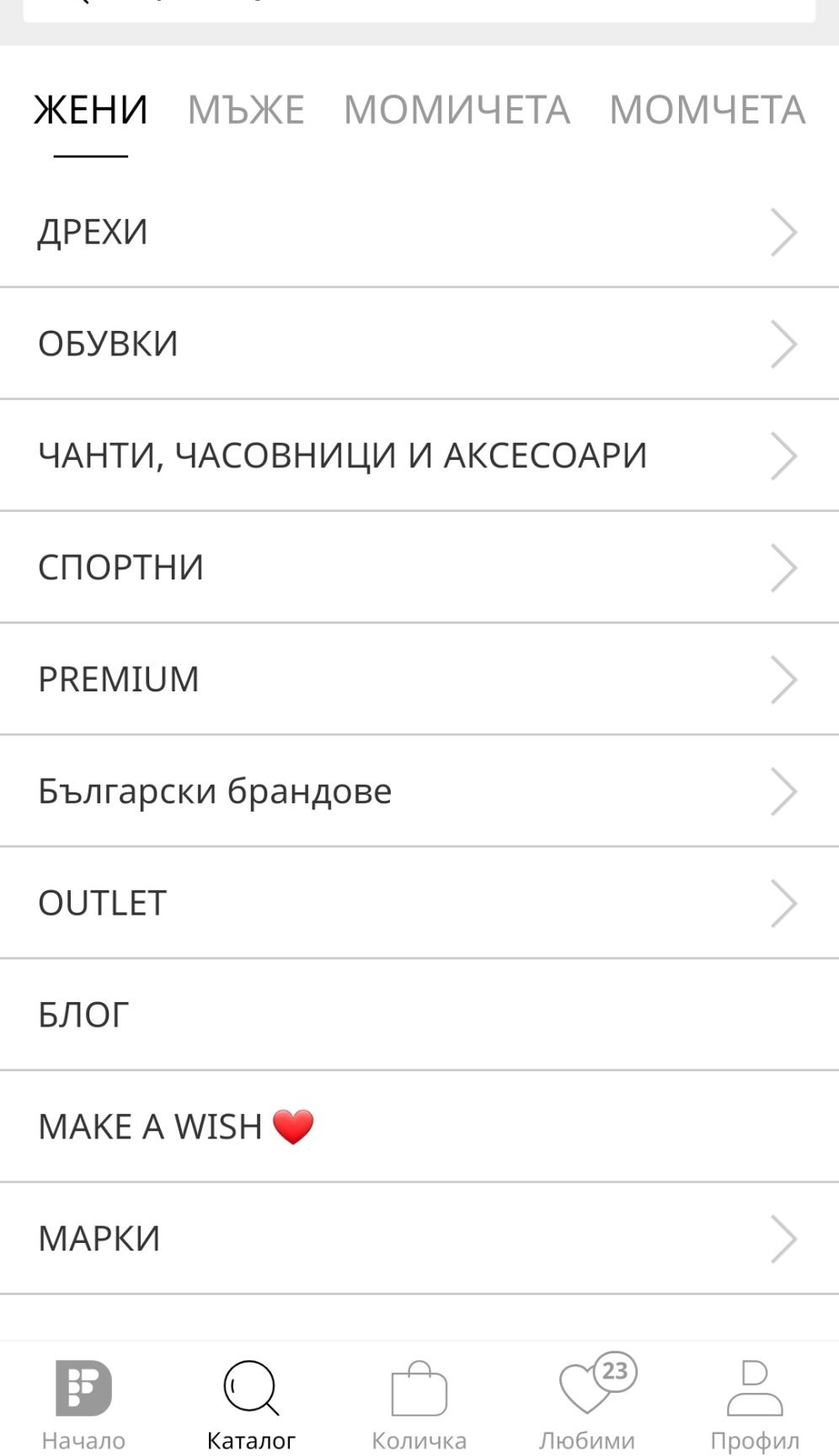This screenshot has height=1456, width=839.
Task: Browse Български брандове
Action: pyautogui.click(x=419, y=791)
